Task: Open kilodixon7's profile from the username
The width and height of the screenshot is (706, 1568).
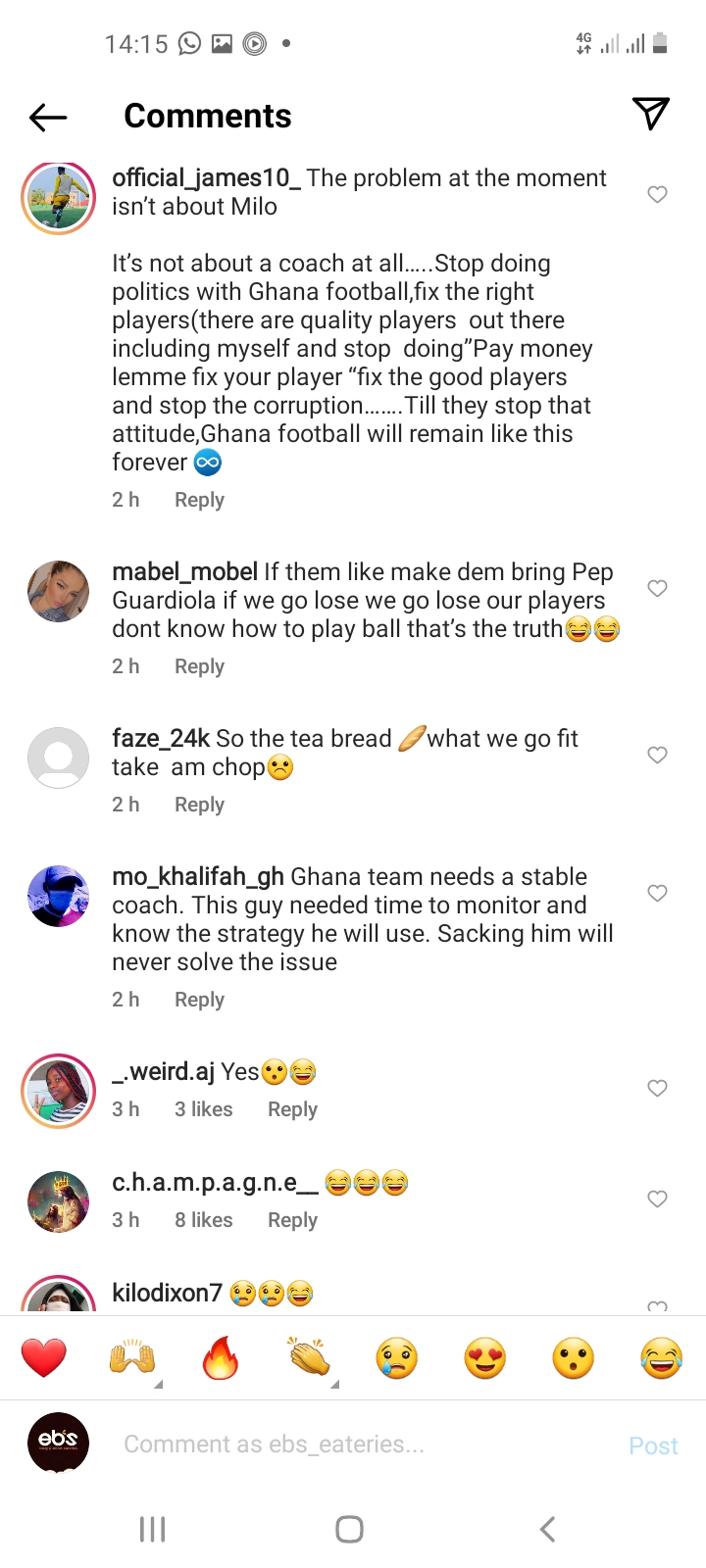Action: click(x=168, y=1294)
